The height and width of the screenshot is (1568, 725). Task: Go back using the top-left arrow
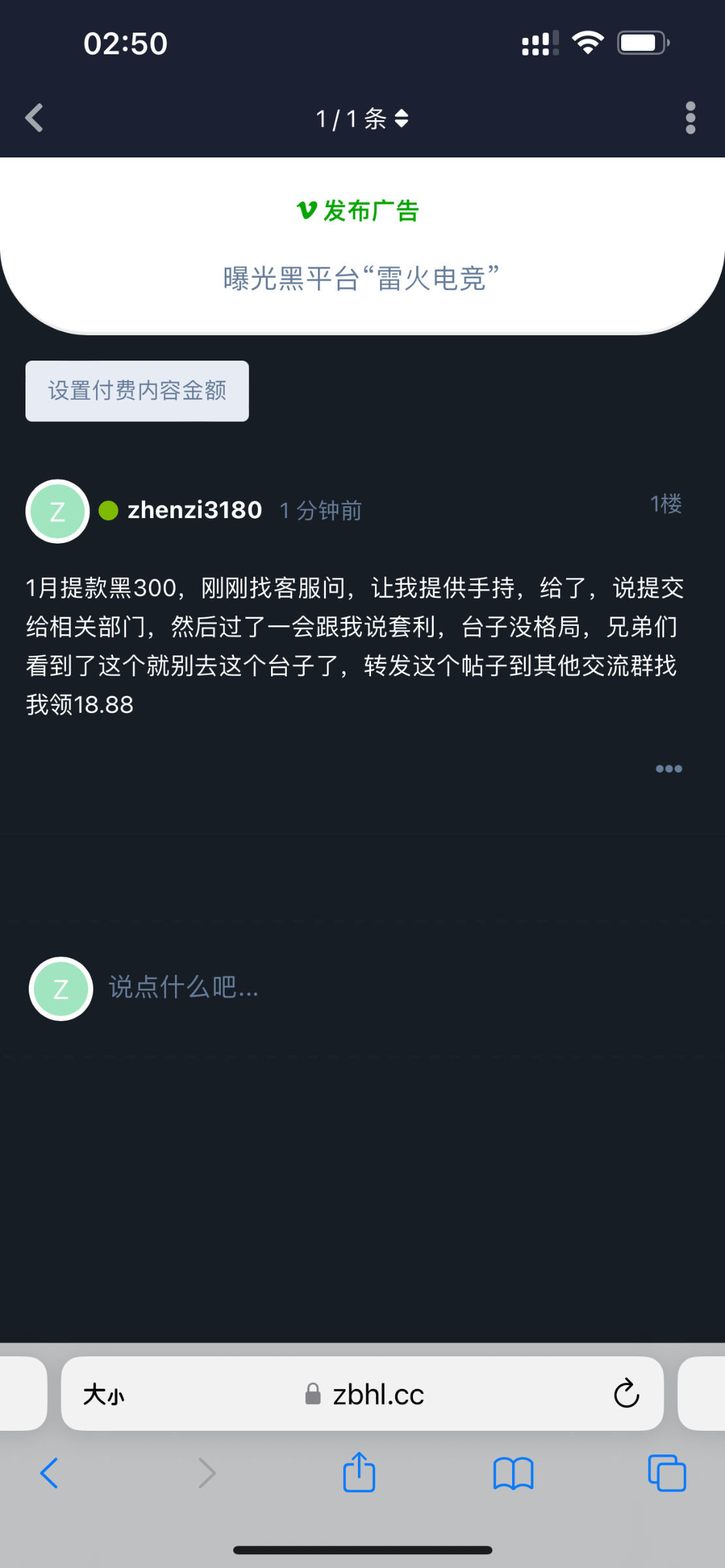(34, 118)
